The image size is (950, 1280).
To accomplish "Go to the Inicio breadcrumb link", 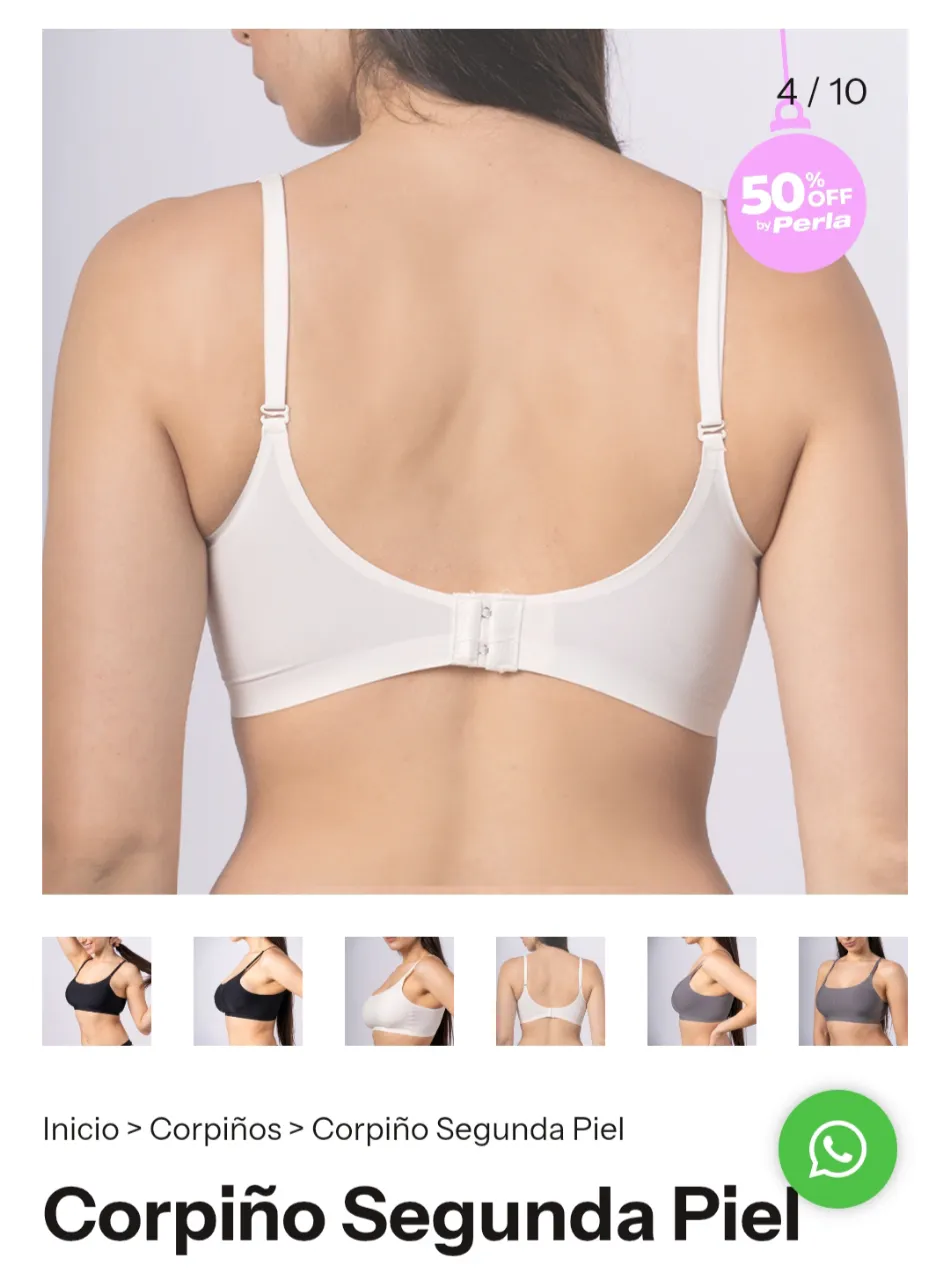I will [x=80, y=1129].
